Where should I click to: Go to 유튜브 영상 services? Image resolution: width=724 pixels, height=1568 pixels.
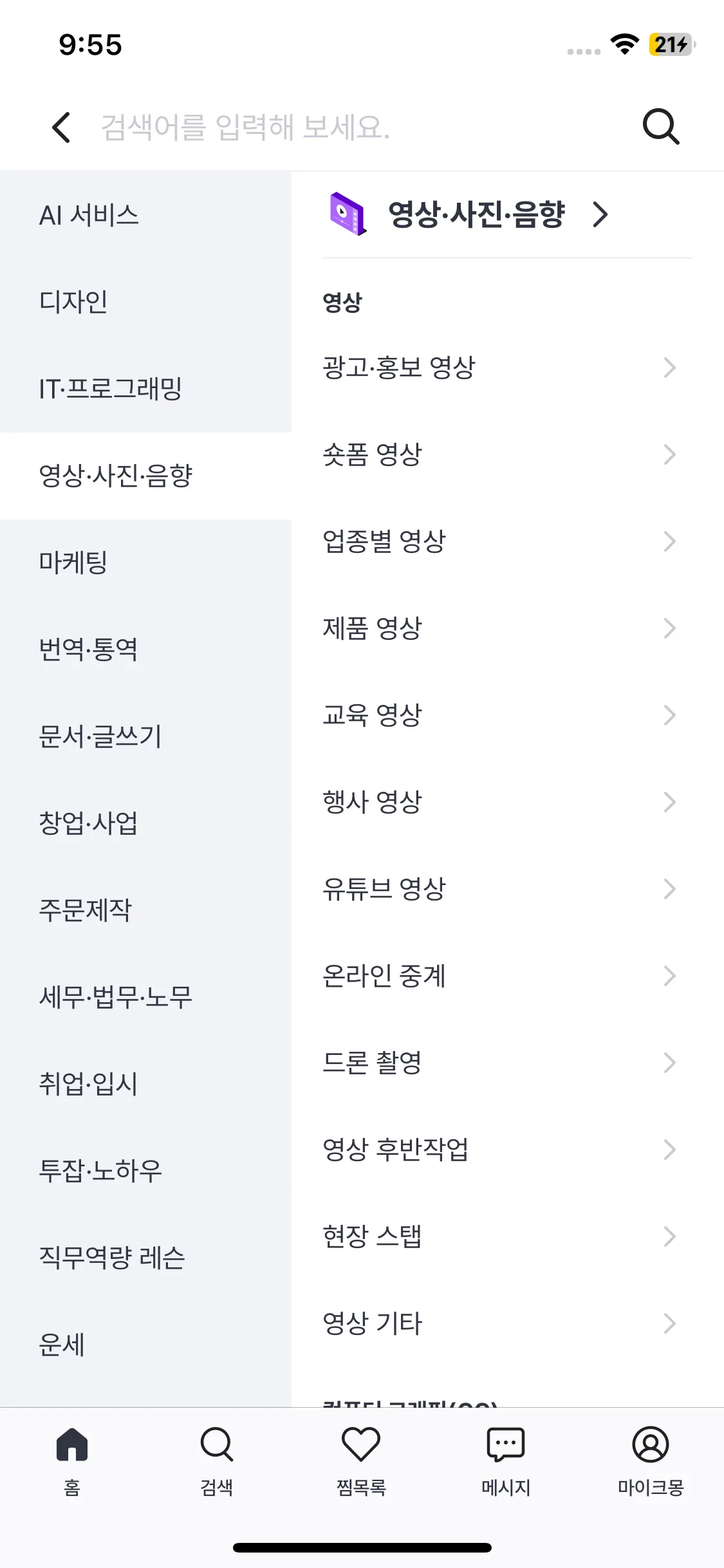499,889
